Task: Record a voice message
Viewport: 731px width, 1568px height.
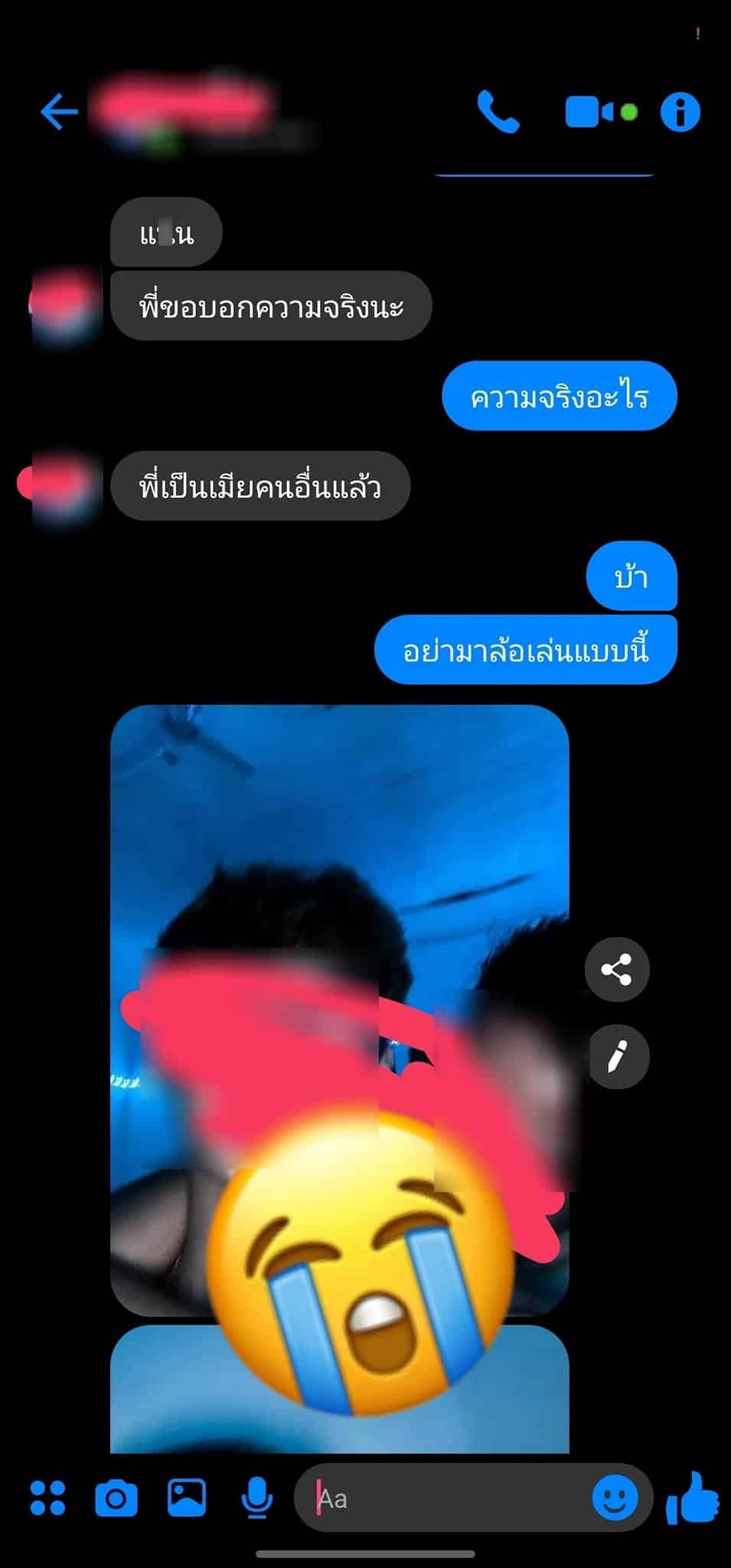Action: [x=257, y=1498]
